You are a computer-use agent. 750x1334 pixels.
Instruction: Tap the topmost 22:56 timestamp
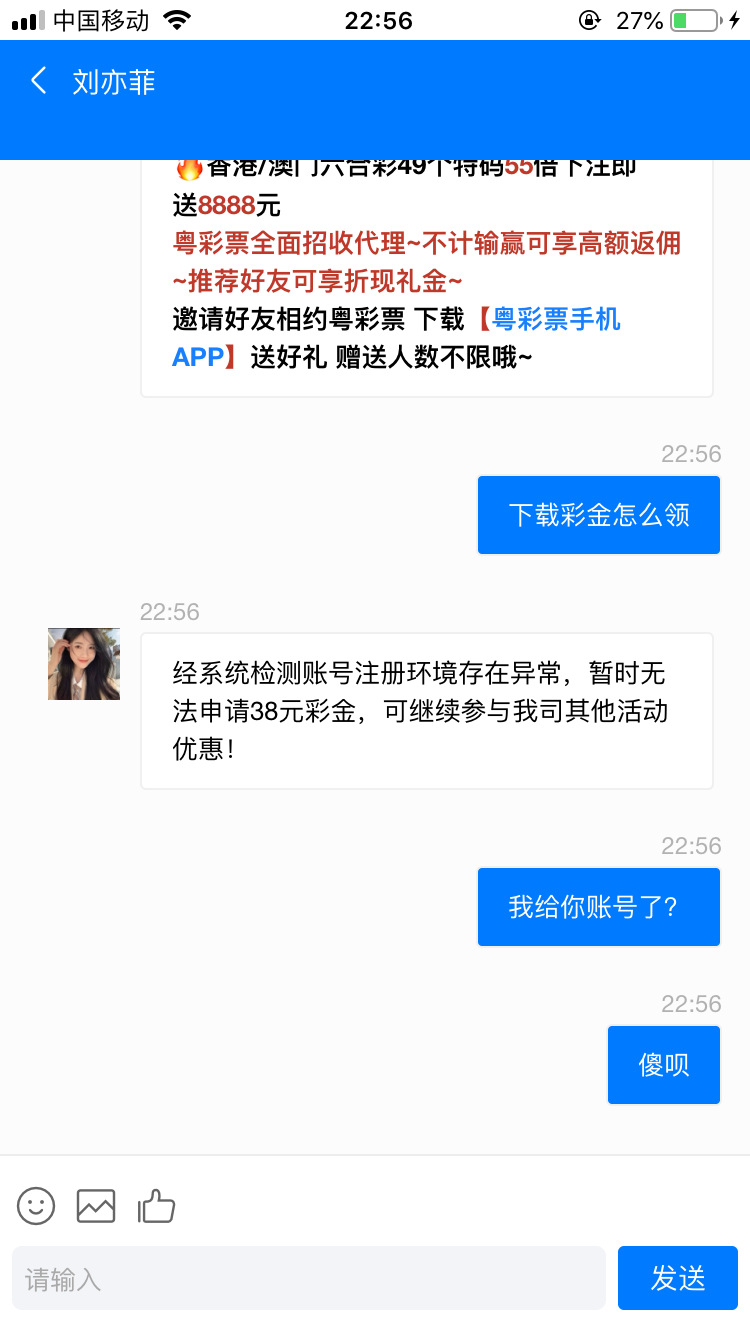pyautogui.click(x=694, y=453)
